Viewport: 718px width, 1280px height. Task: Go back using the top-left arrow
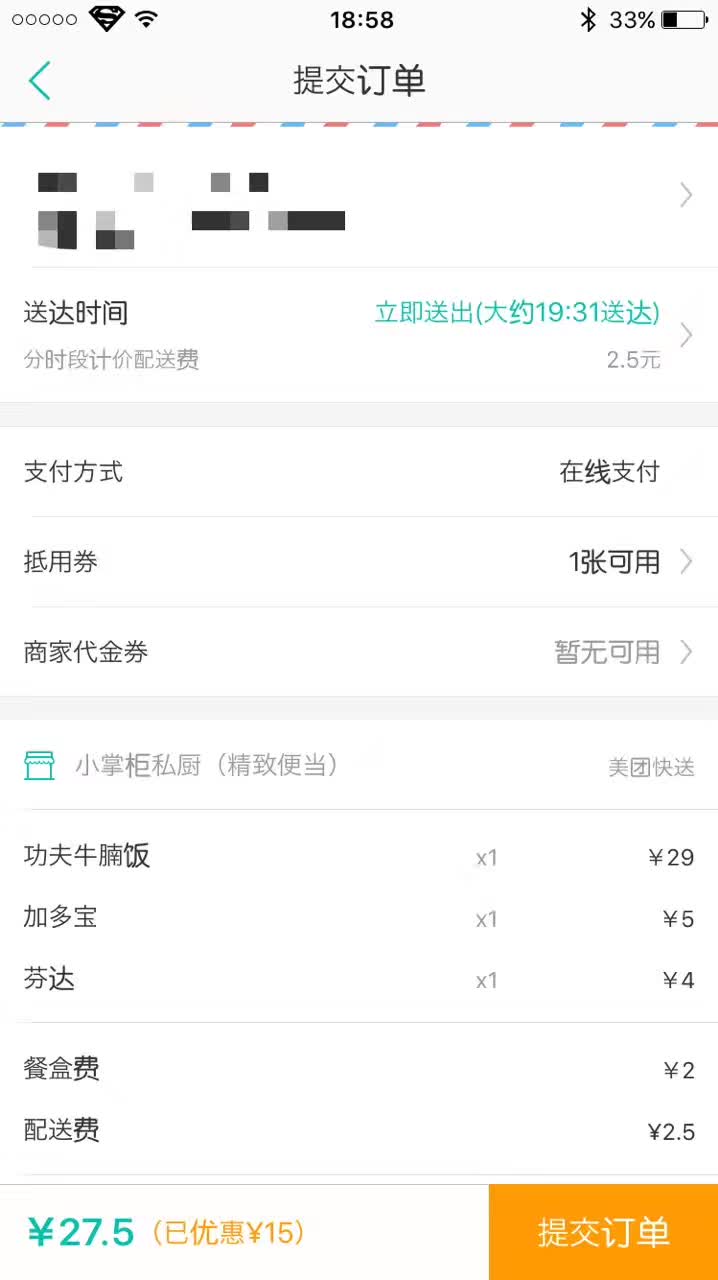pyautogui.click(x=40, y=80)
